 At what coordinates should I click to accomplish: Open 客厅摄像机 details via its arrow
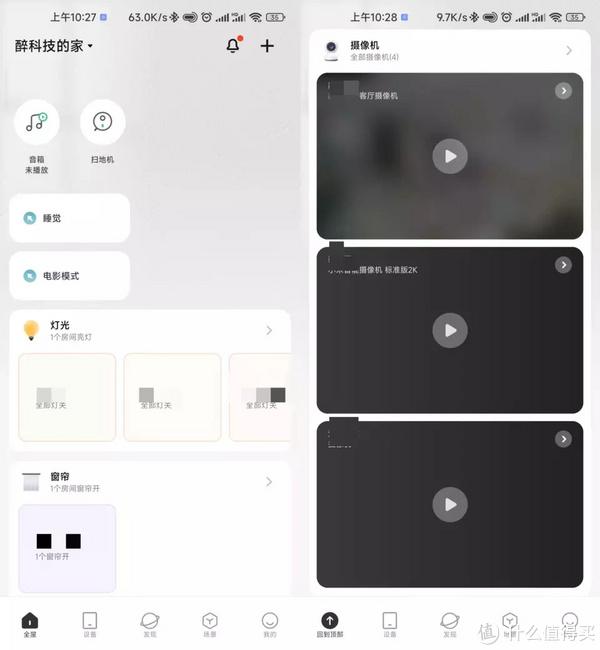(564, 91)
